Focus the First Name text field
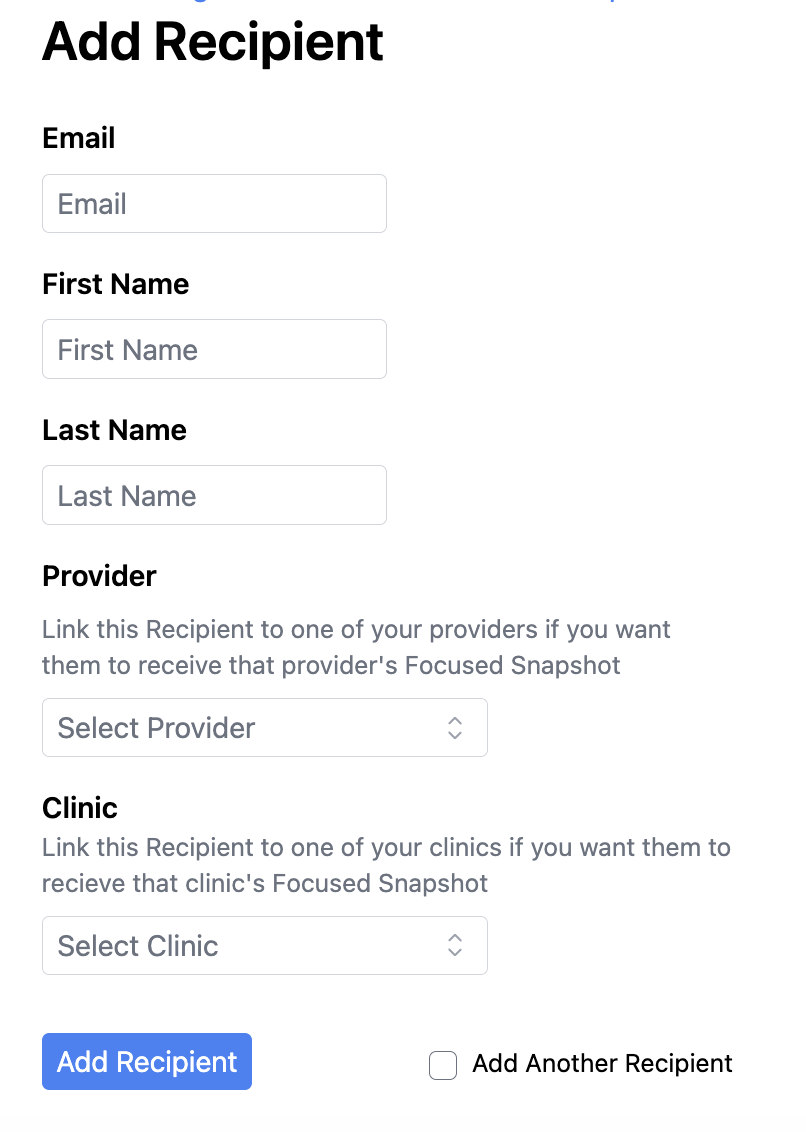The image size is (806, 1132). 214,350
